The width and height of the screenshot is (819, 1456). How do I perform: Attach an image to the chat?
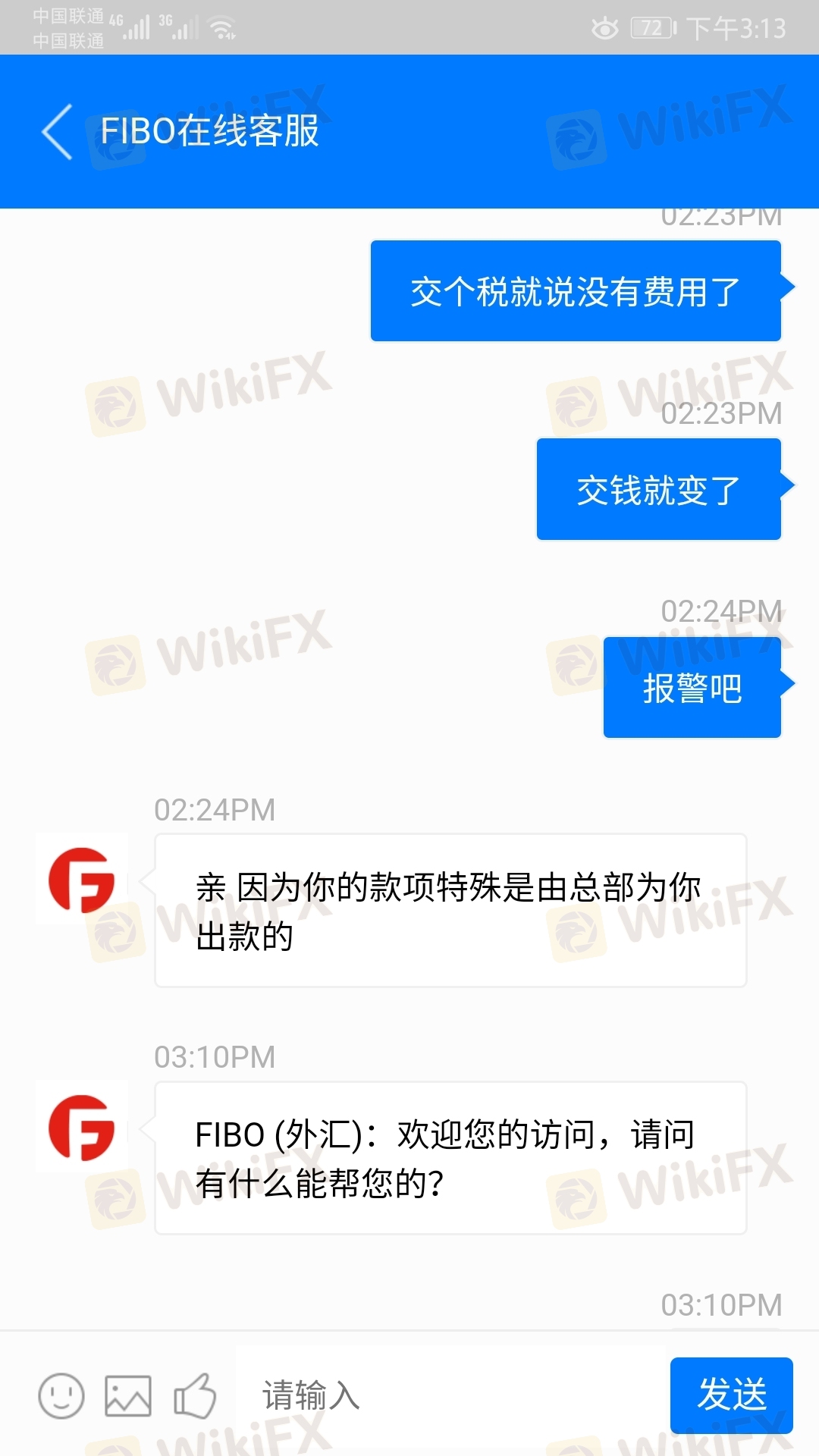click(x=128, y=1395)
